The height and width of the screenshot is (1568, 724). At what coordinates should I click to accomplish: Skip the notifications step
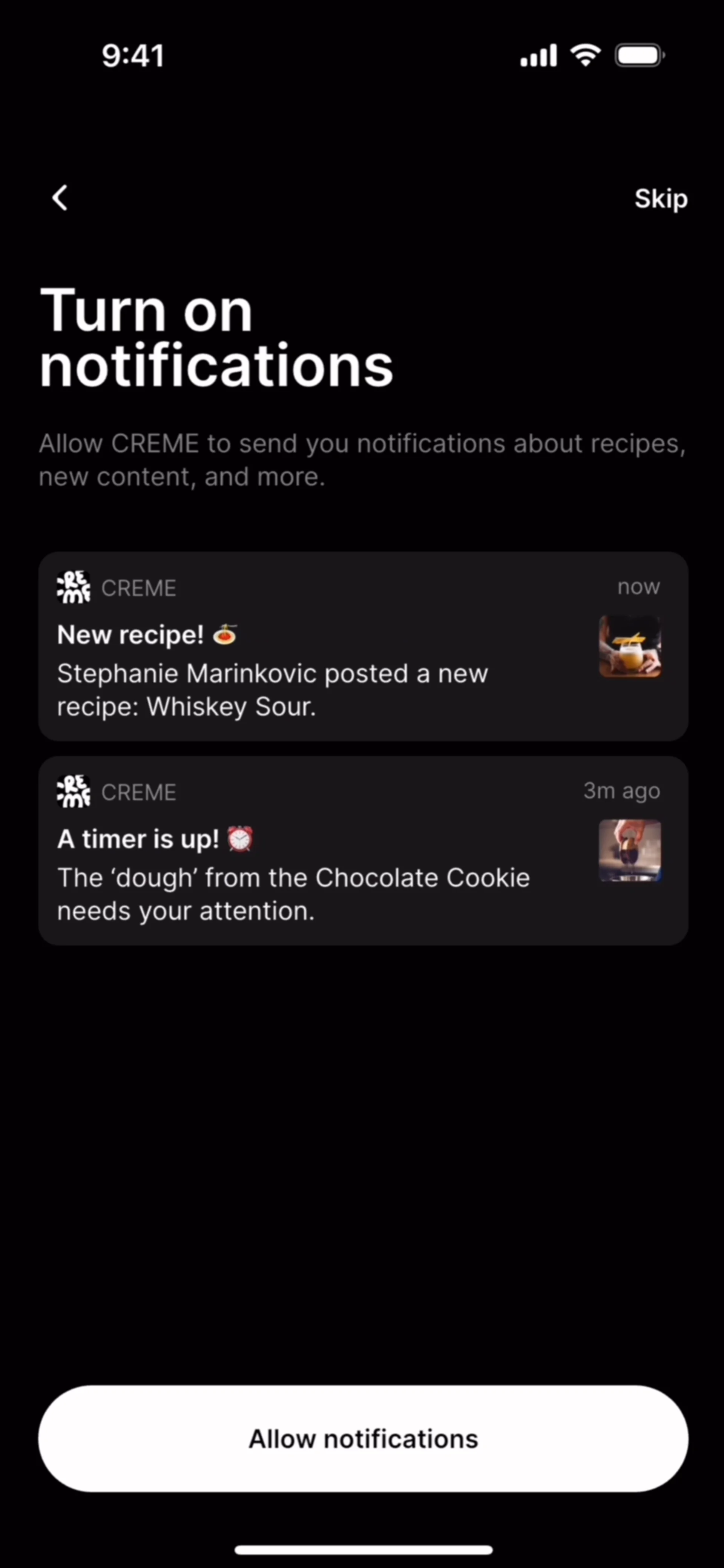point(661,199)
